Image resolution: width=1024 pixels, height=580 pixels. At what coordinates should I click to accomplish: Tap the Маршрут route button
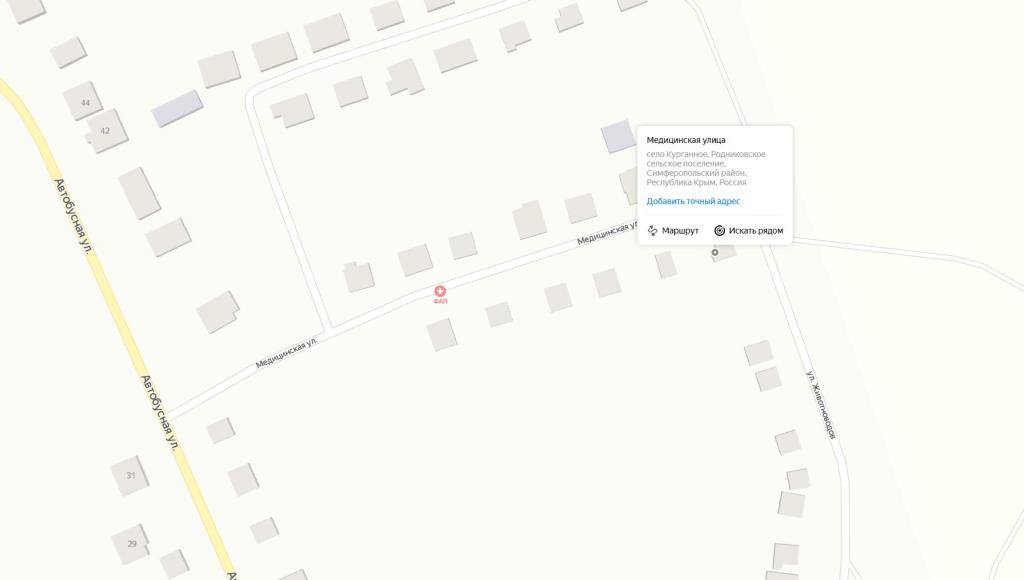(x=673, y=231)
